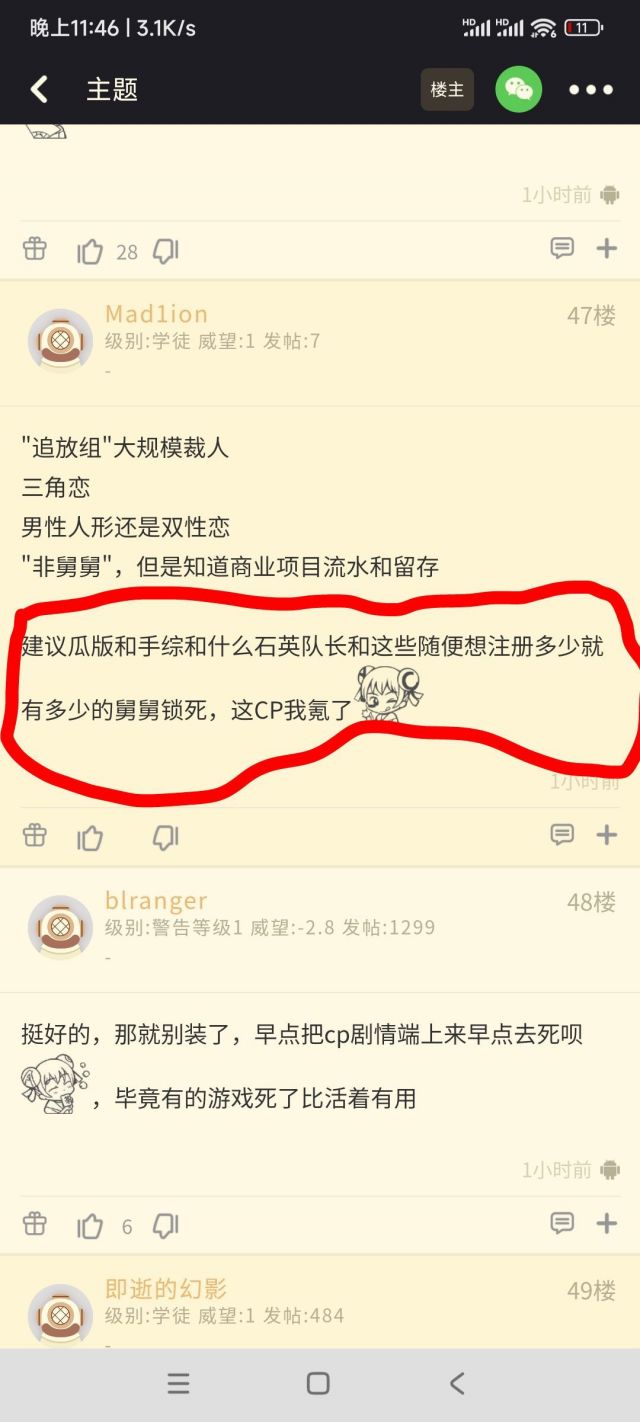Downvote blranger's post on floor 48
The width and height of the screenshot is (640, 1422).
(x=165, y=1225)
